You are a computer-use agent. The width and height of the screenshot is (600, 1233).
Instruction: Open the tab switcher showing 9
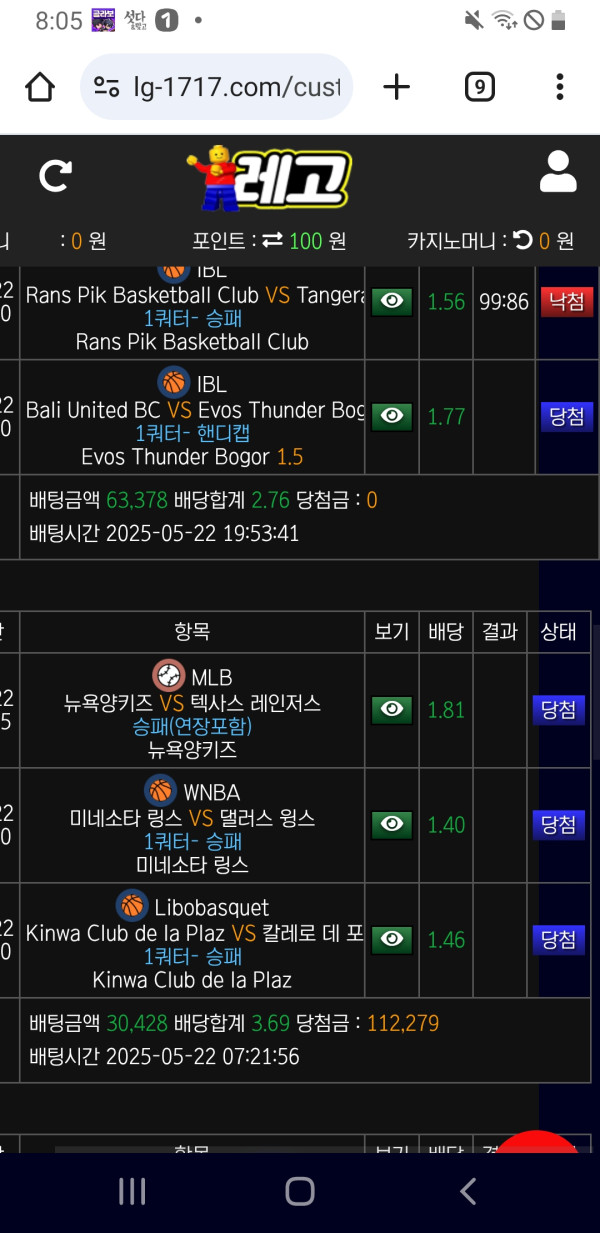[x=480, y=88]
